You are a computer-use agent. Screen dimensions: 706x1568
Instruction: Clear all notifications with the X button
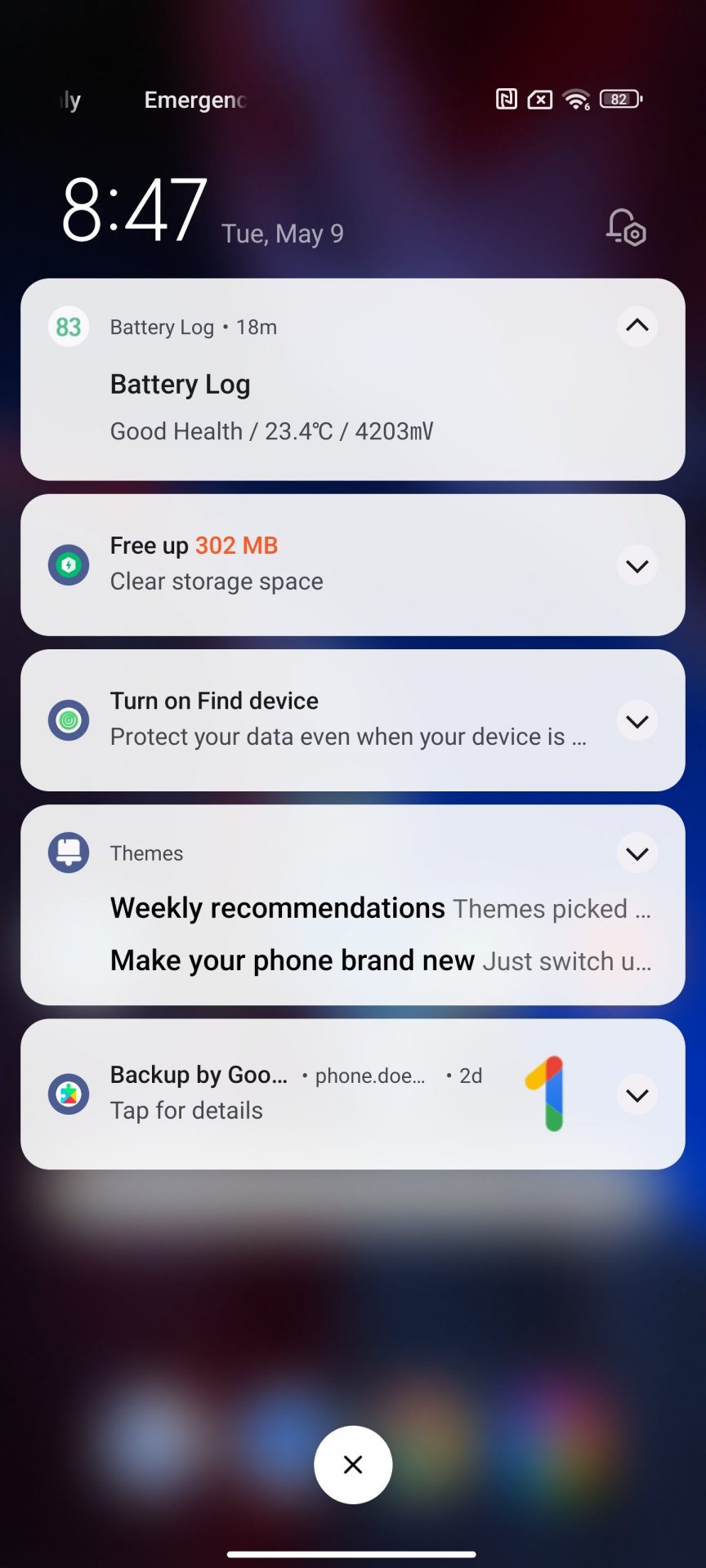click(353, 1464)
